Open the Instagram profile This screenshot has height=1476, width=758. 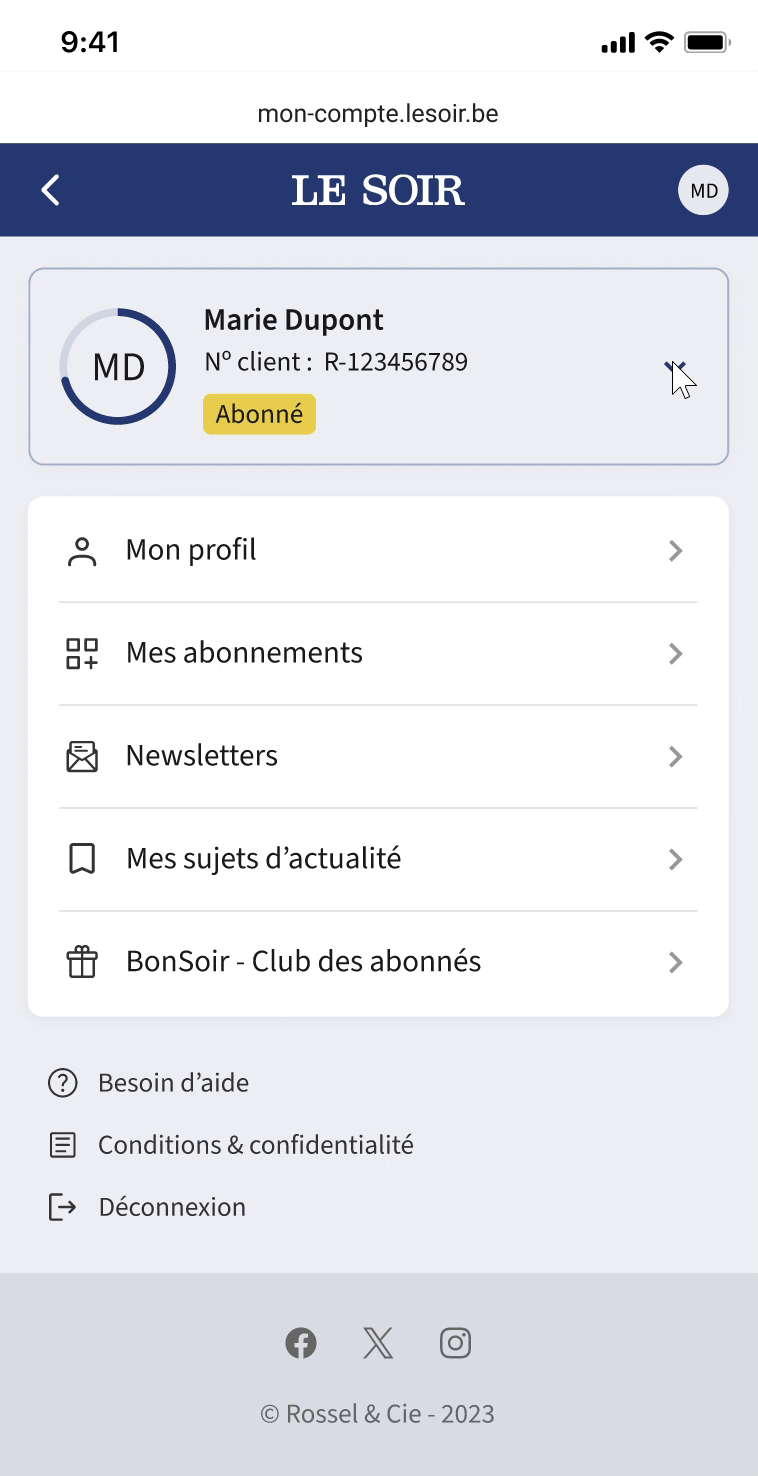point(455,1343)
